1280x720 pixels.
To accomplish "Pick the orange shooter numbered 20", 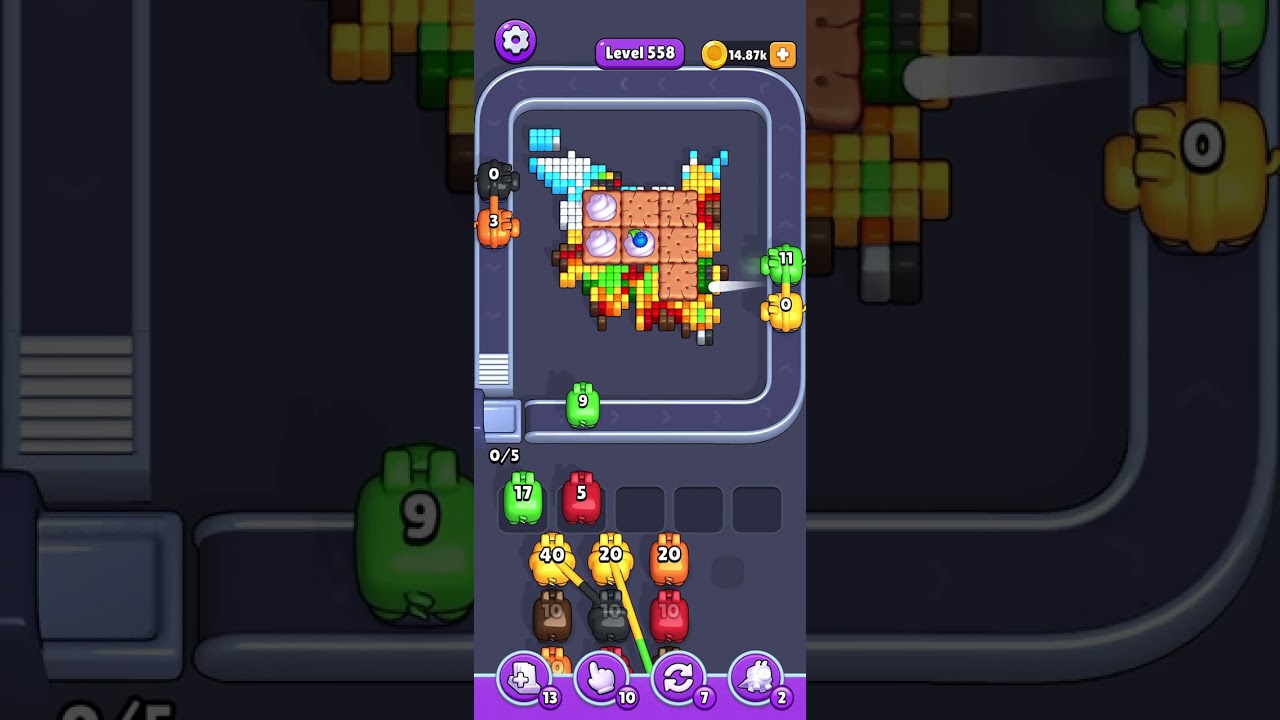I will (x=669, y=560).
